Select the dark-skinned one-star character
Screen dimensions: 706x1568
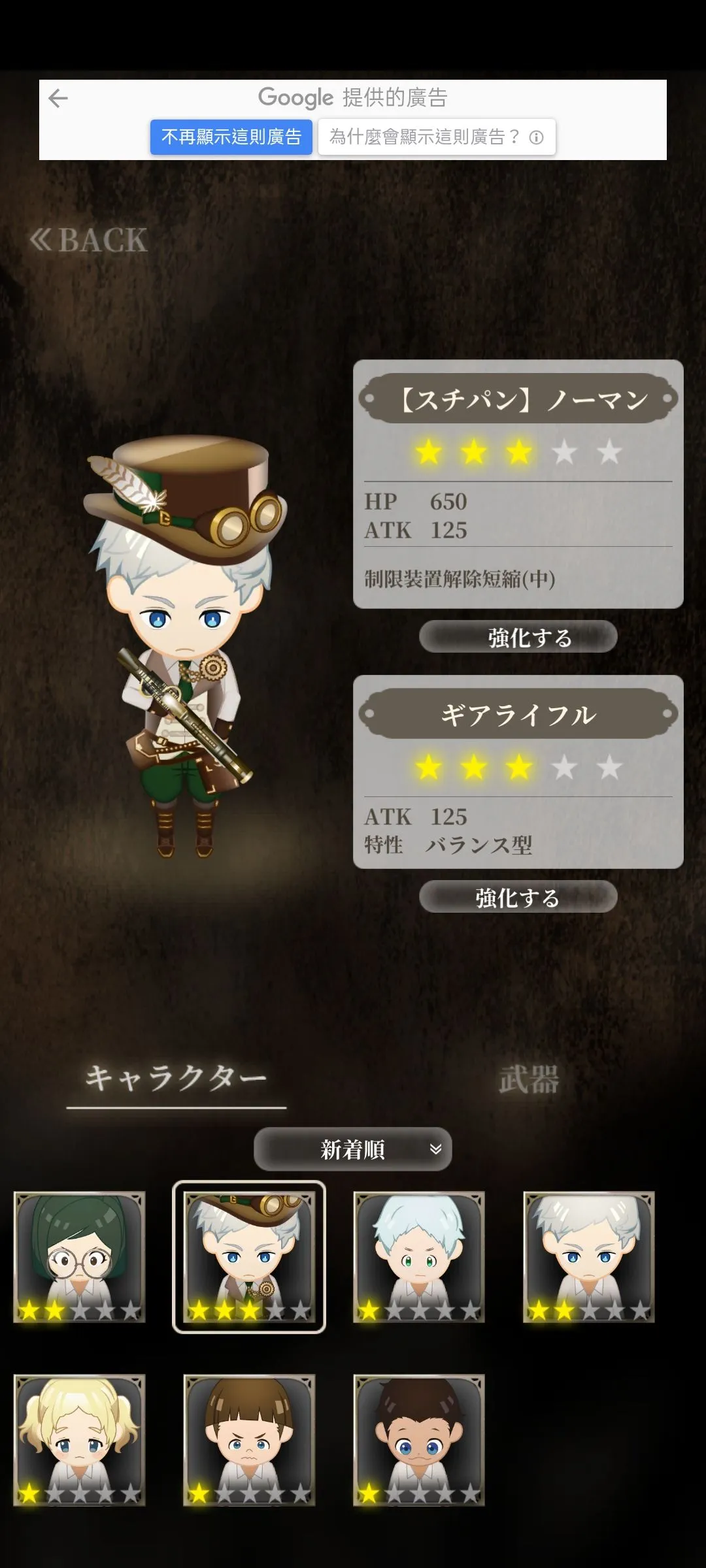(x=419, y=1440)
